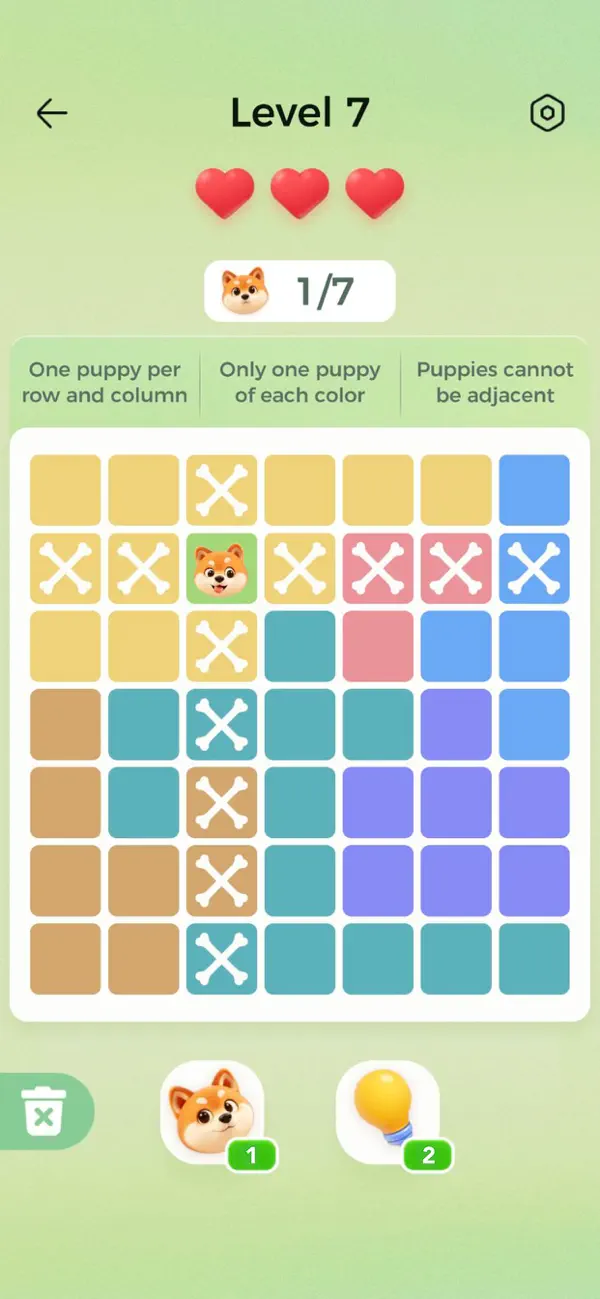Use the lightbulb hint with badge 2
The width and height of the screenshot is (600, 1299).
388,1112
